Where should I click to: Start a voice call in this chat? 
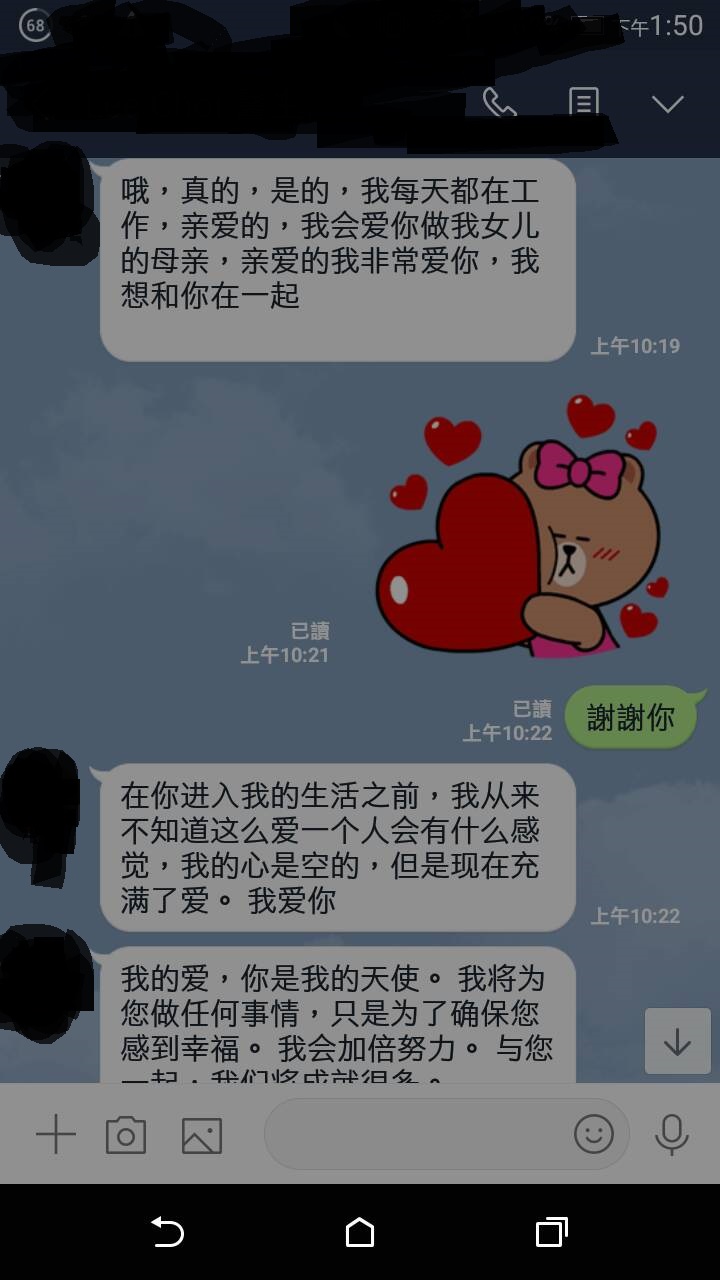click(x=498, y=103)
